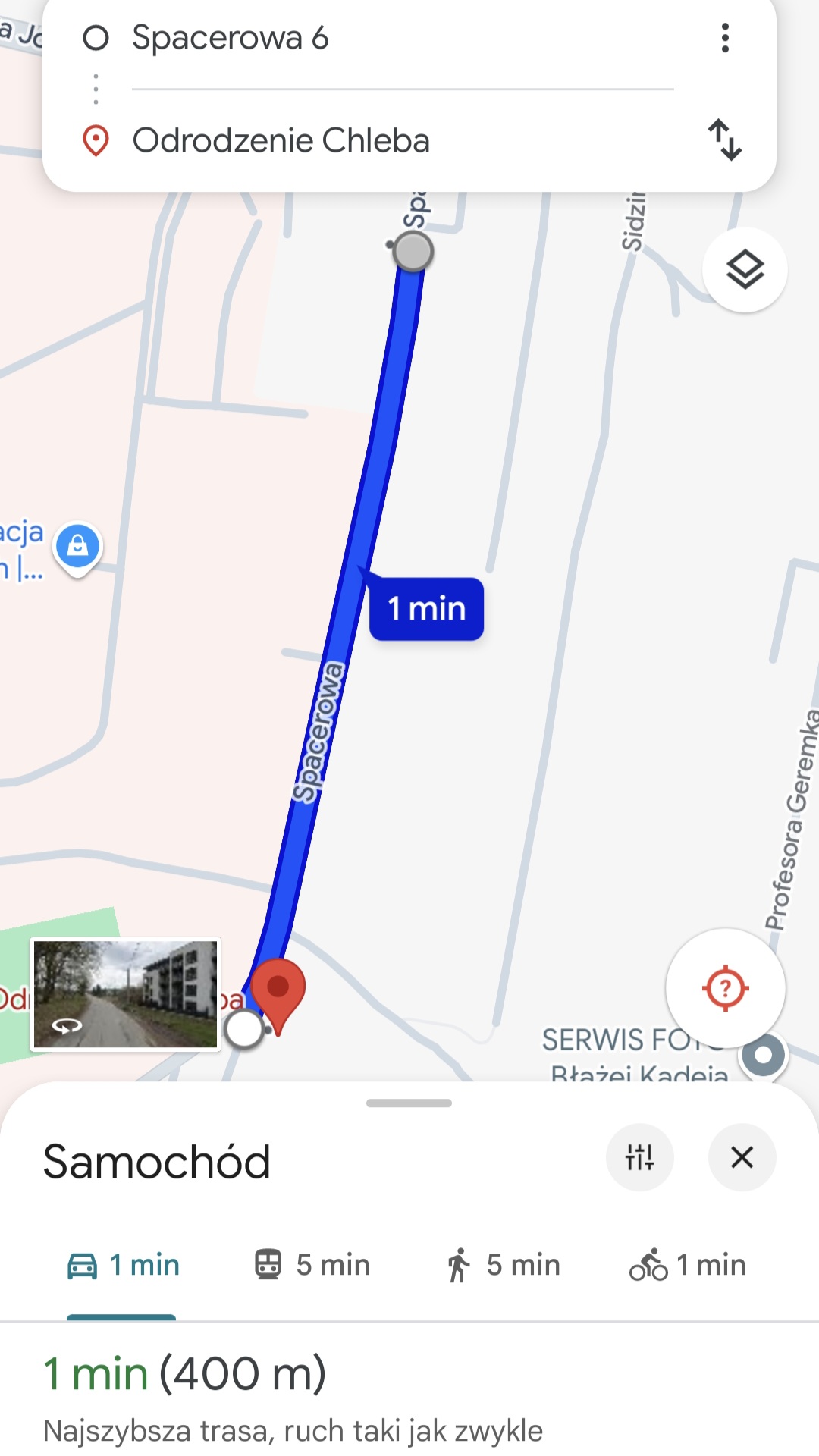819x1456 pixels.
Task: Switch to public transit, 5 min
Action: point(312,1265)
